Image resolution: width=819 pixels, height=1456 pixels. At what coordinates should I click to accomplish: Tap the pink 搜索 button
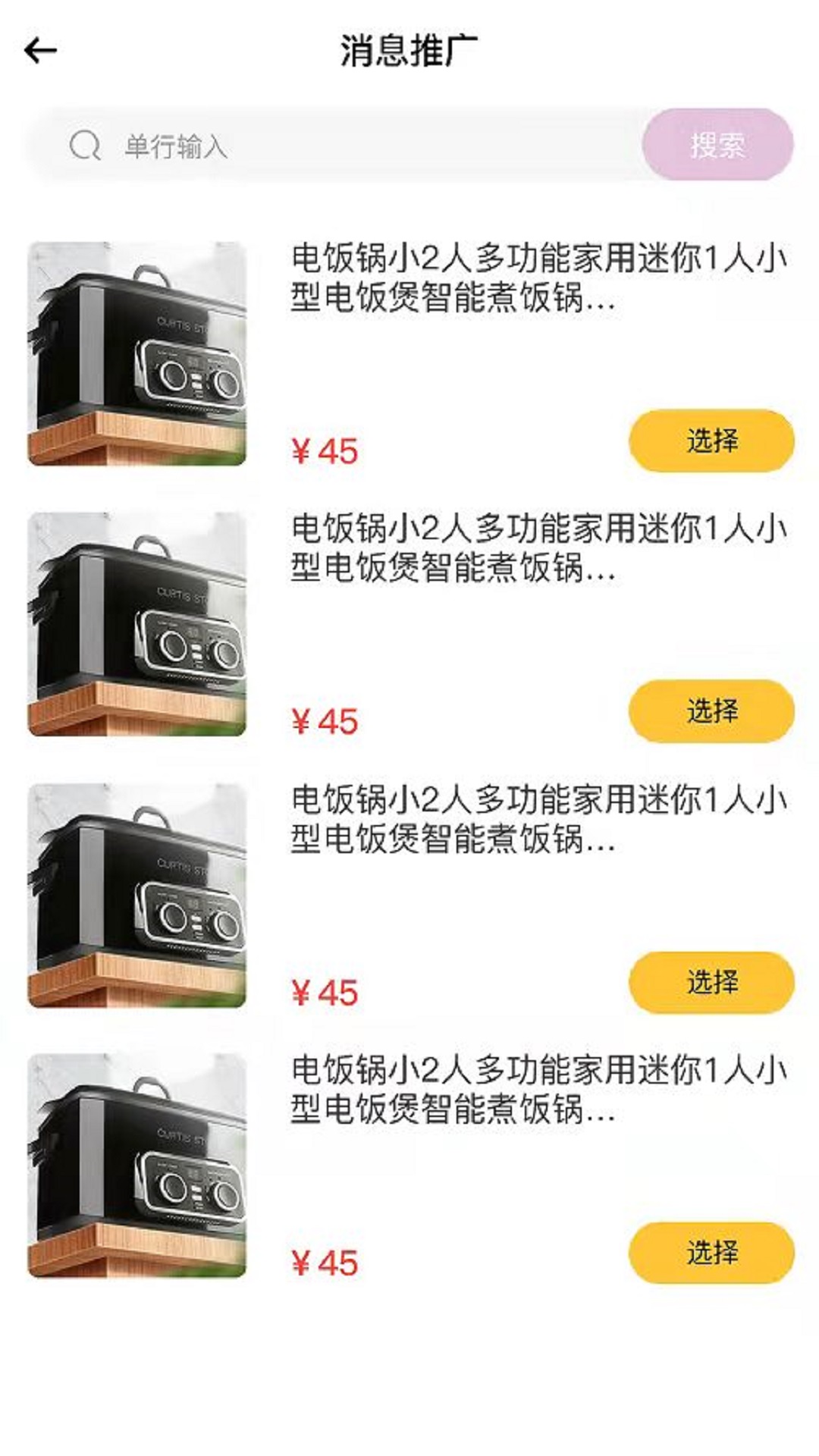(x=717, y=145)
